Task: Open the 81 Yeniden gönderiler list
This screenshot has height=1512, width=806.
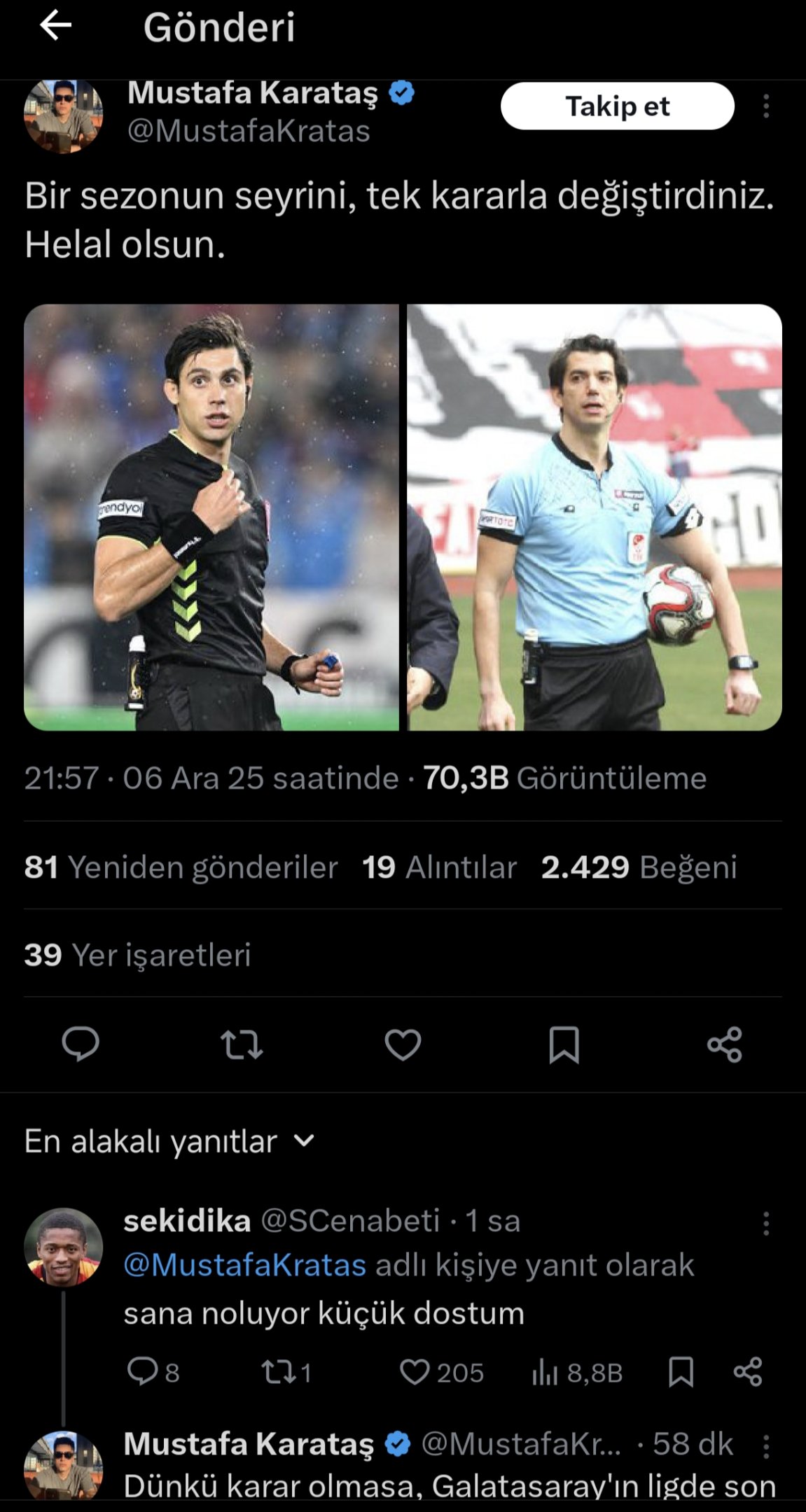Action: (181, 867)
